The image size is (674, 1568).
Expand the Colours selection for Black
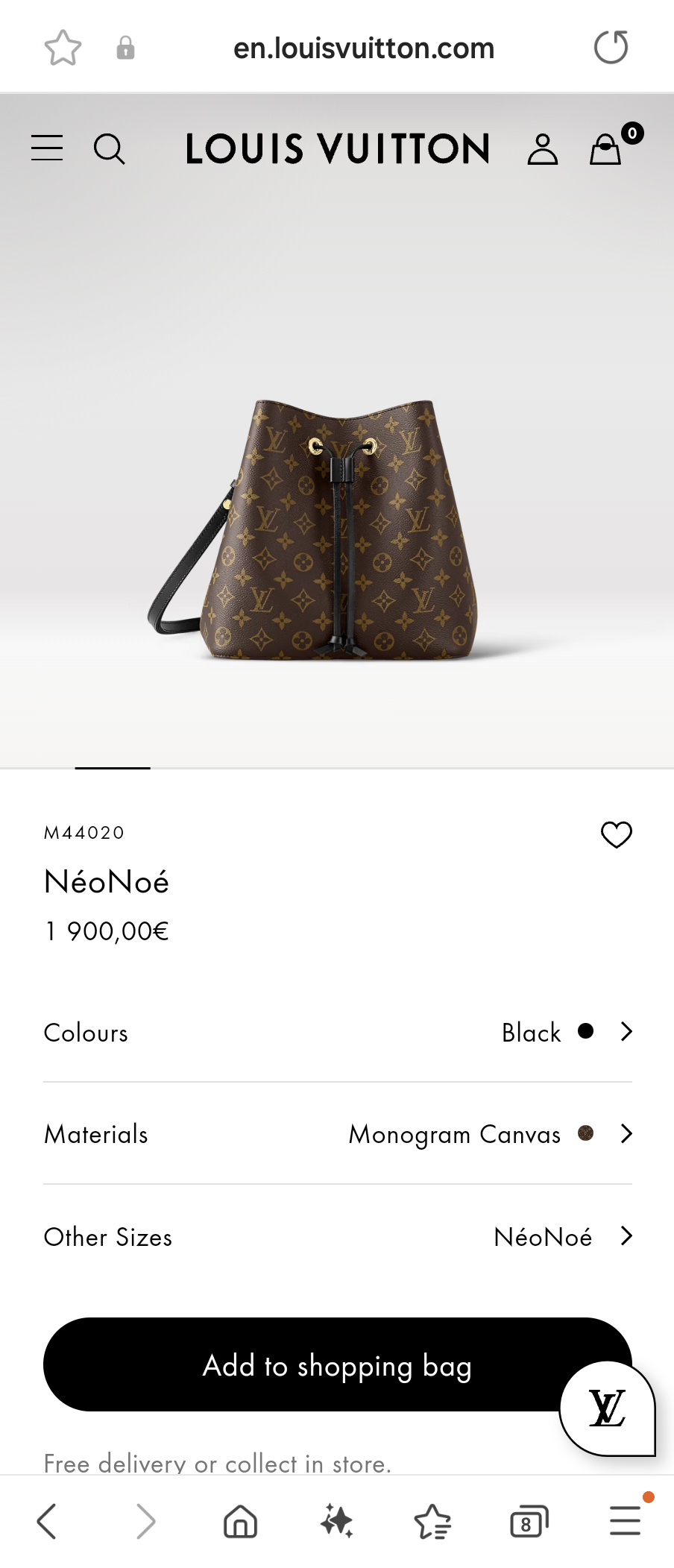click(x=625, y=1032)
